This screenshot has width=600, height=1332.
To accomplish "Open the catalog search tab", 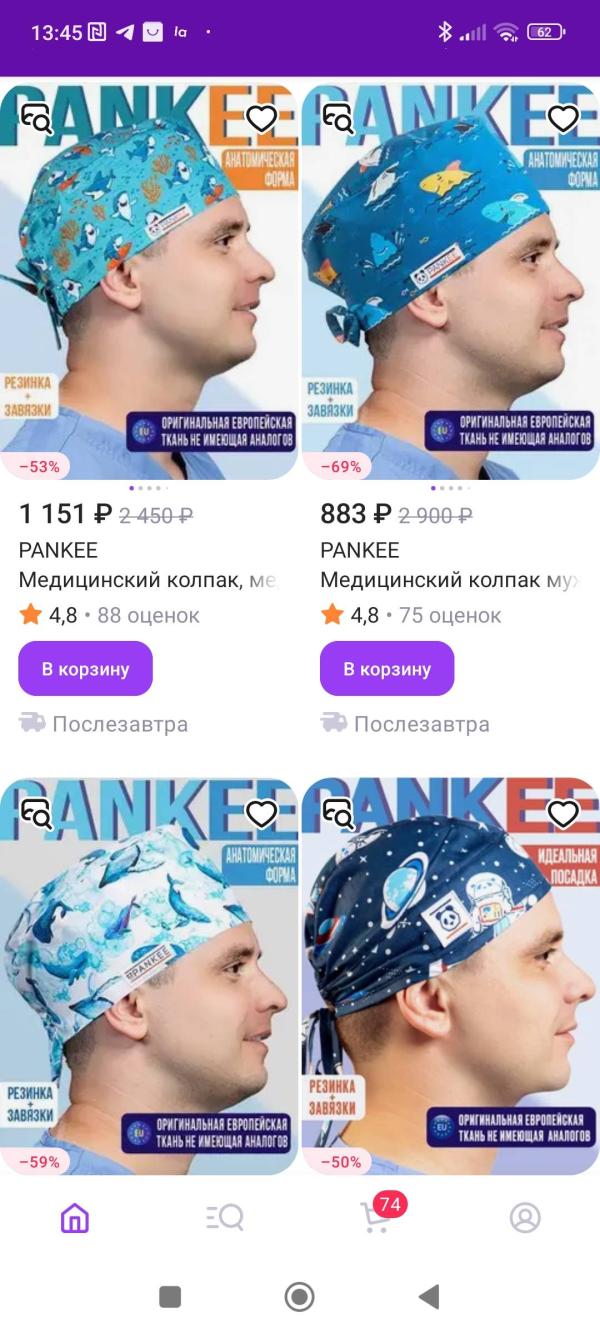I will [x=225, y=1217].
